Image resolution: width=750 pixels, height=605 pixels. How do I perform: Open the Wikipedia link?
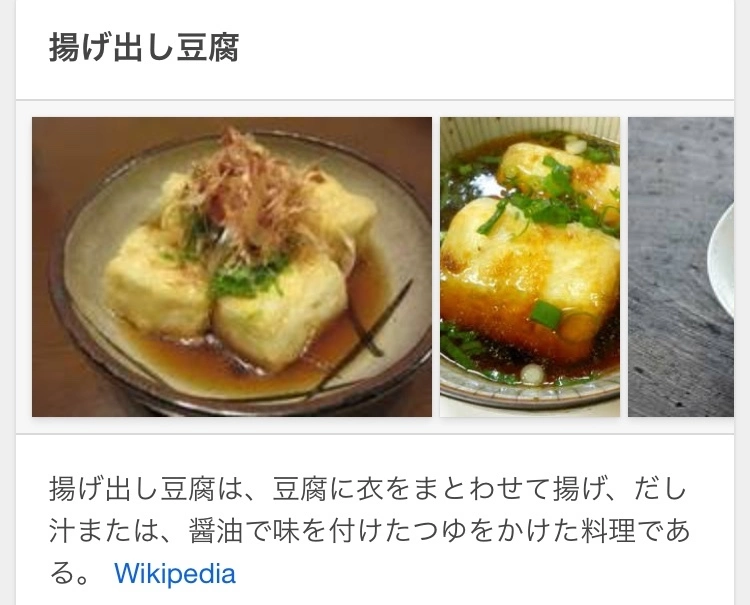click(x=175, y=574)
